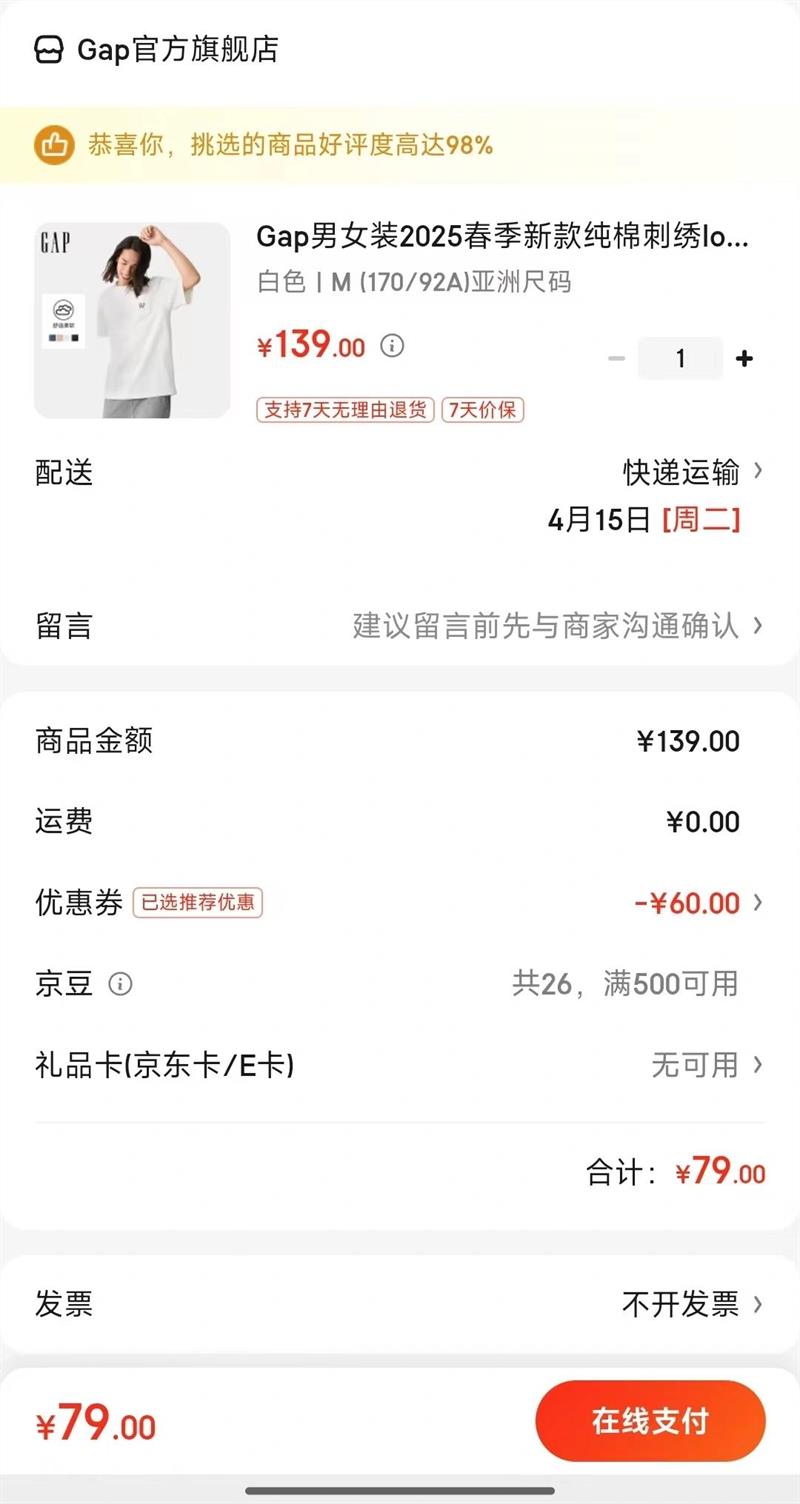Open 配送 快递运输 delivery options
This screenshot has width=800, height=1504.
click(692, 471)
